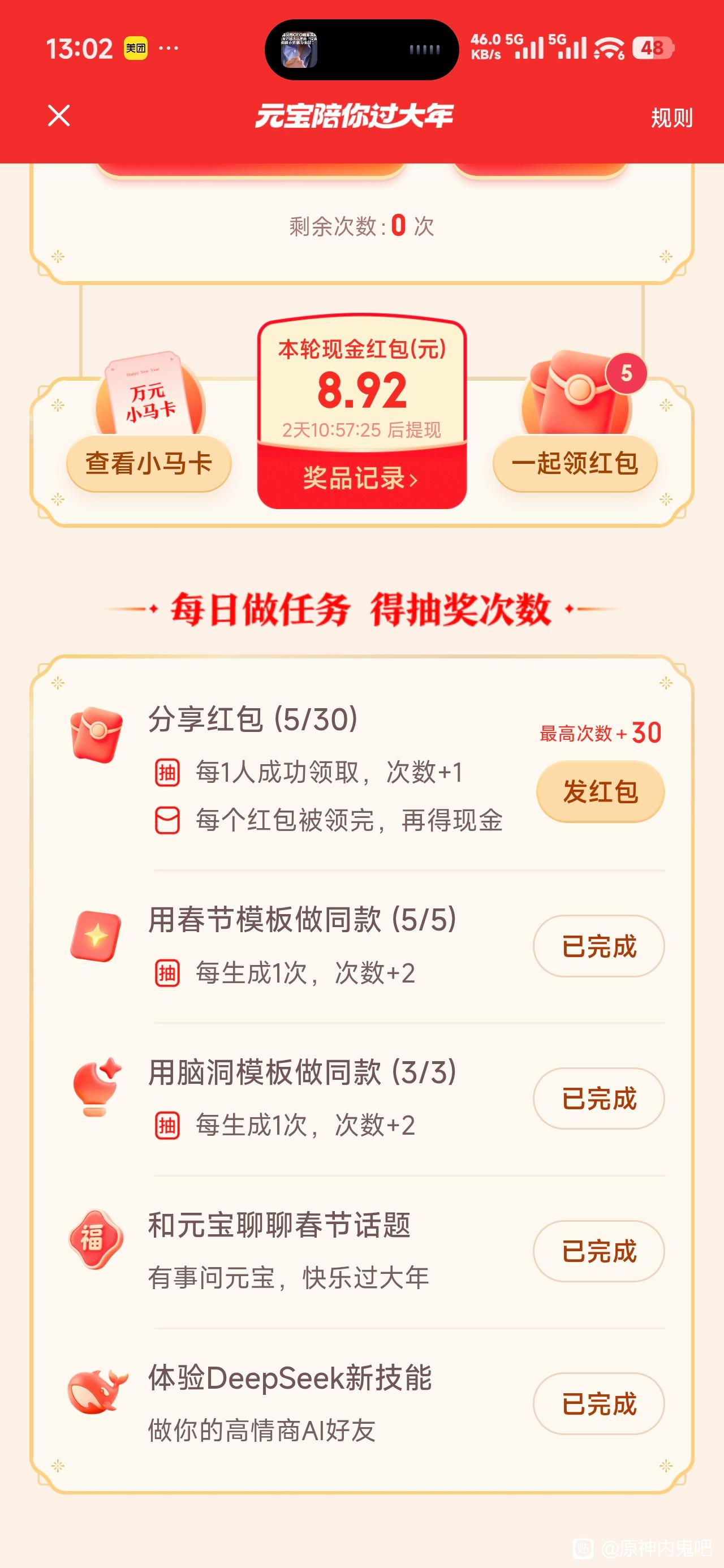
Task: Tap 已完成 for 体验DeepSeek新技能
Action: tap(598, 1403)
